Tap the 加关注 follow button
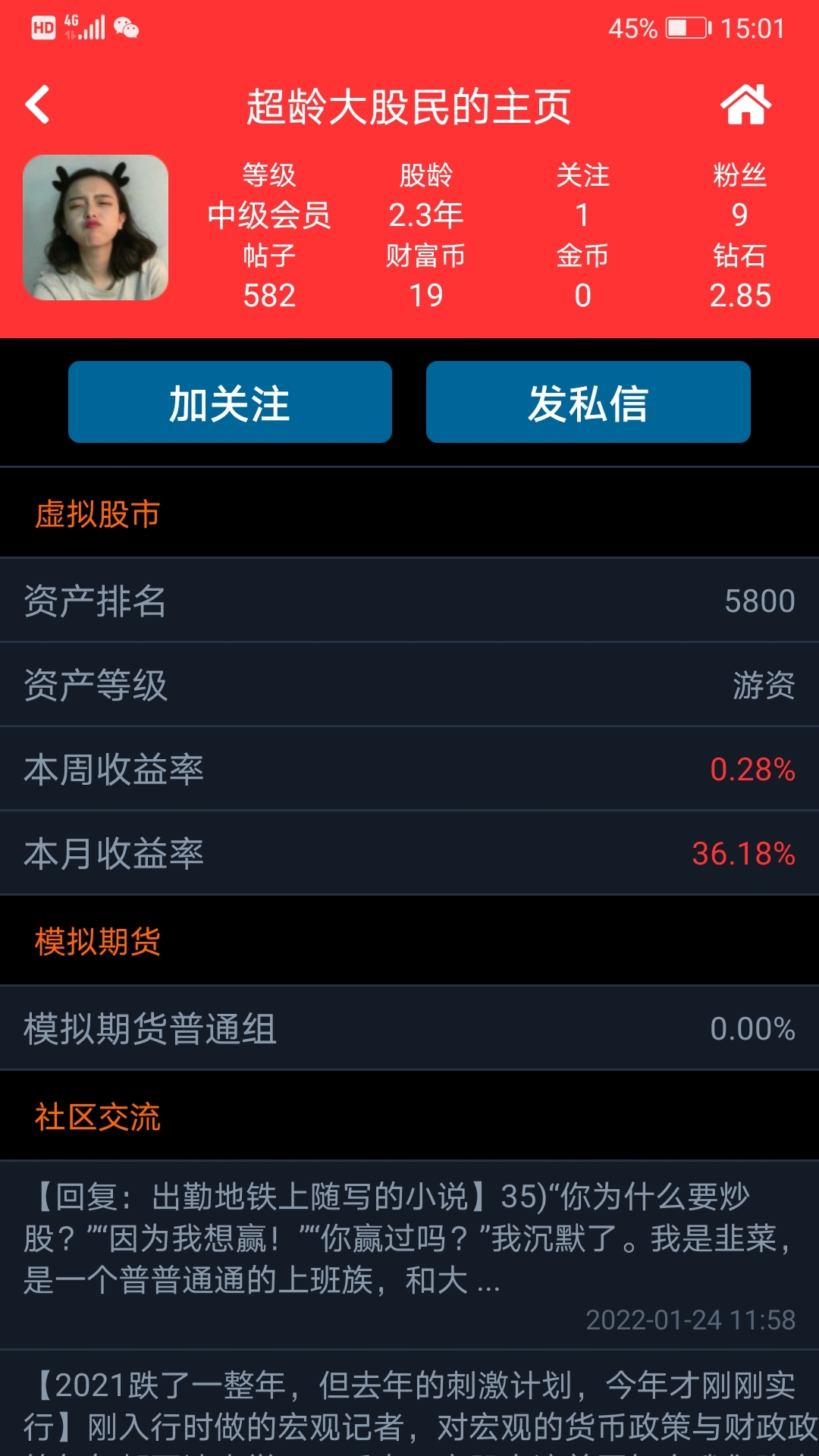The height and width of the screenshot is (1456, 819). pos(230,402)
